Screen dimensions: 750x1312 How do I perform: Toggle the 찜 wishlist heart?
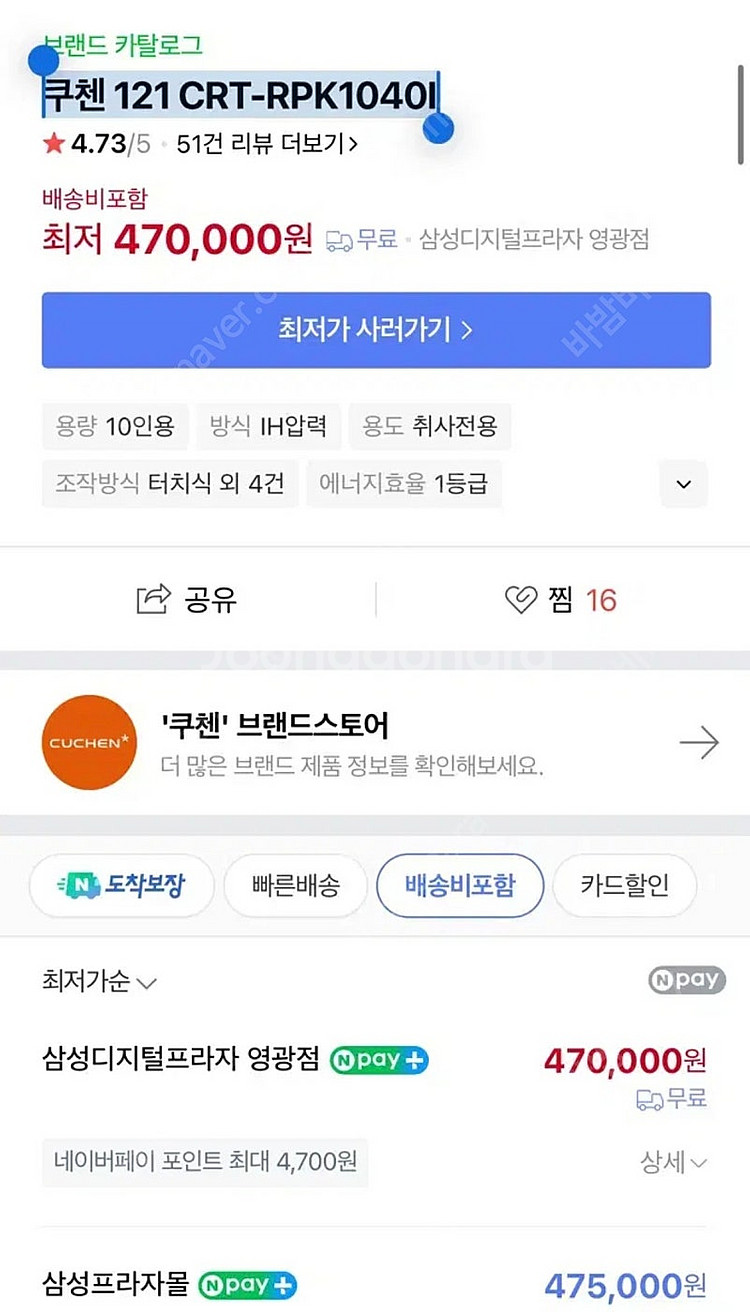(x=520, y=597)
